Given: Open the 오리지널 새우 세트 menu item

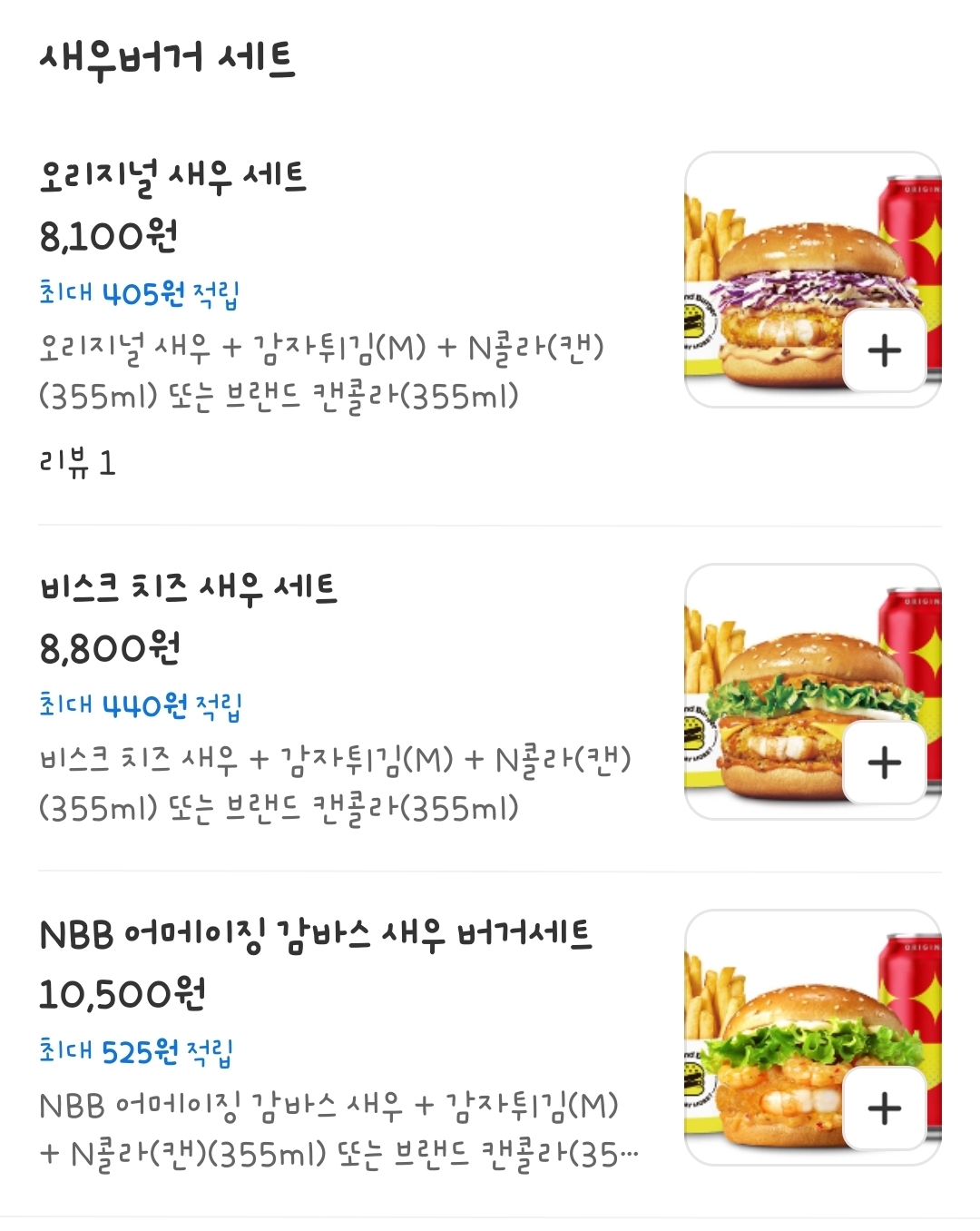Looking at the screenshot, I should click(x=173, y=176).
